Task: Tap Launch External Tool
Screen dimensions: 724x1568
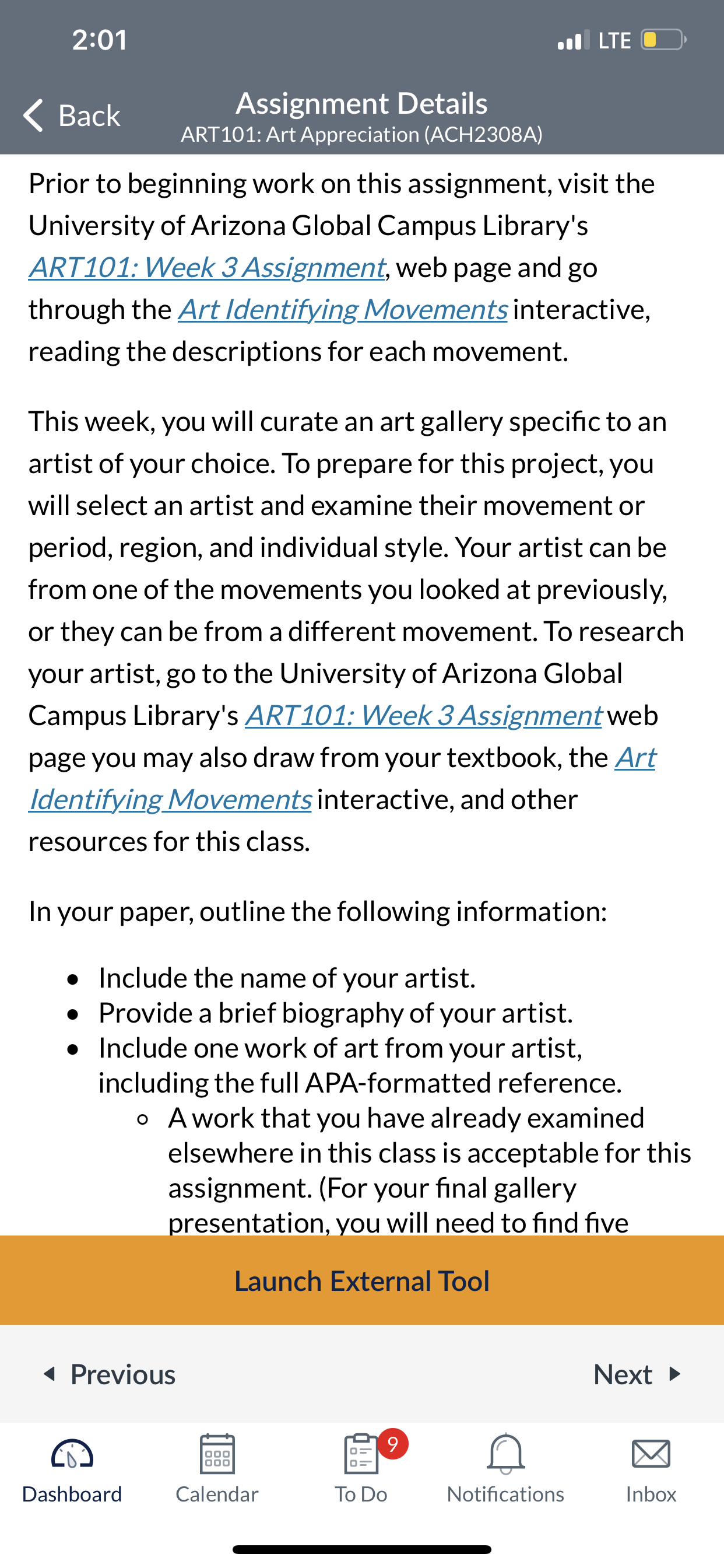Action: pyautogui.click(x=362, y=1280)
